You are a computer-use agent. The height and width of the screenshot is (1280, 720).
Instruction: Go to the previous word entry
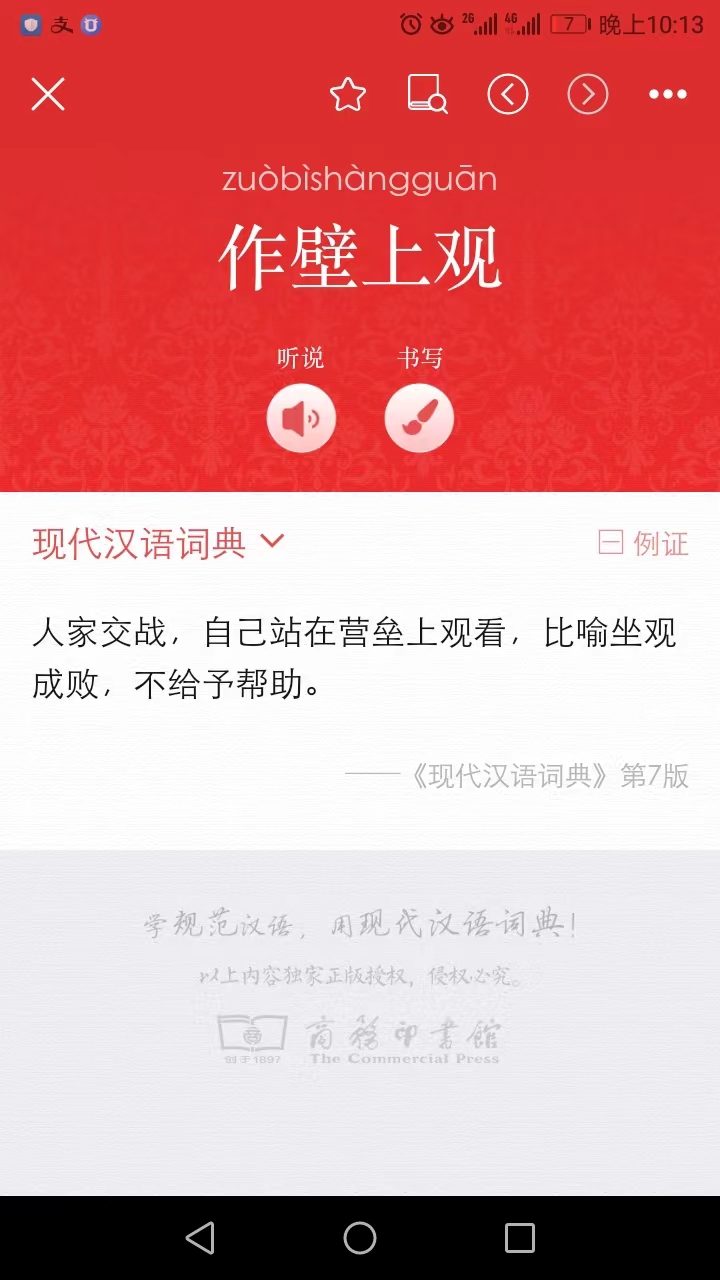pos(508,95)
